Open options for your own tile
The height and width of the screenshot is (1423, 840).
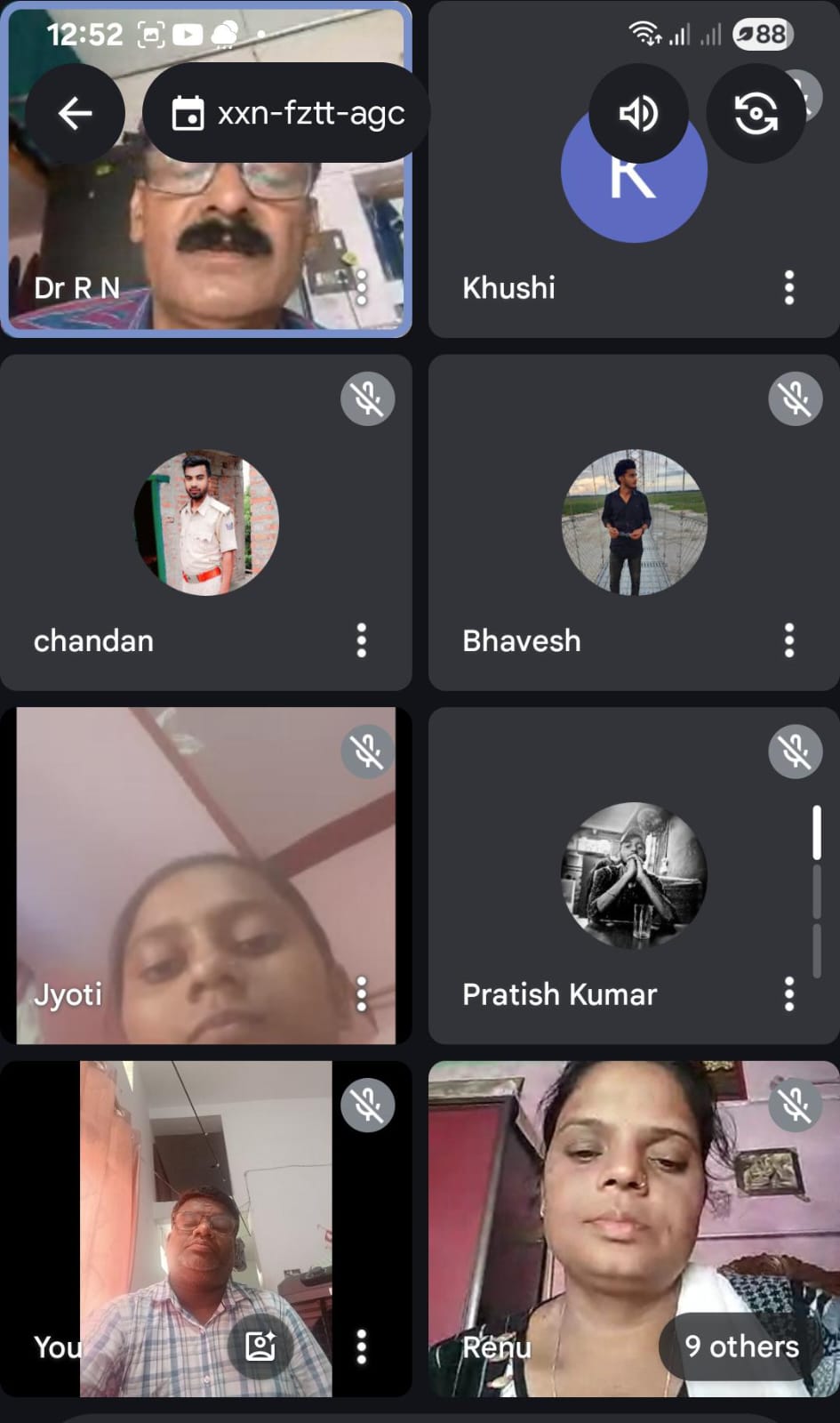pyautogui.click(x=361, y=1347)
